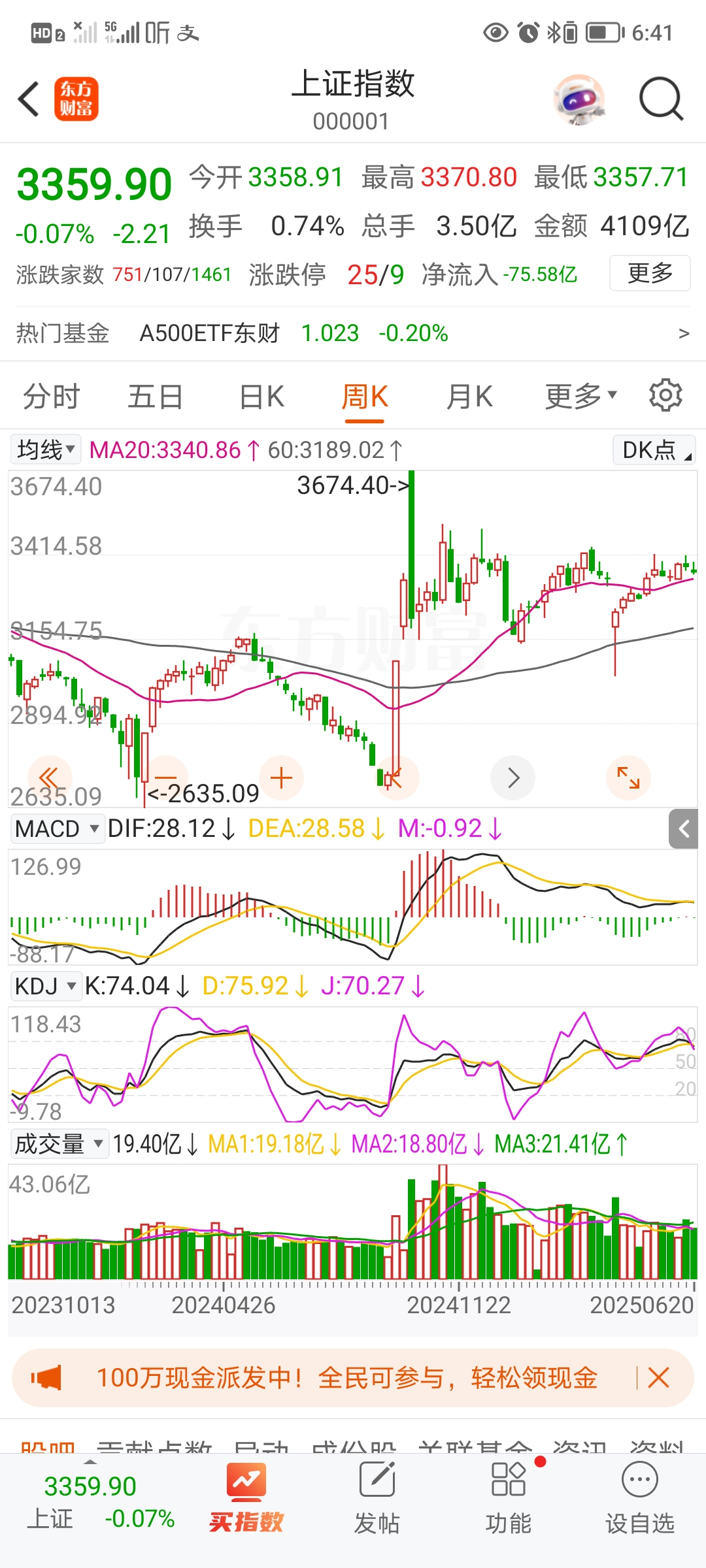
Task: Zoom in the chart with the plus button
Action: (x=281, y=778)
